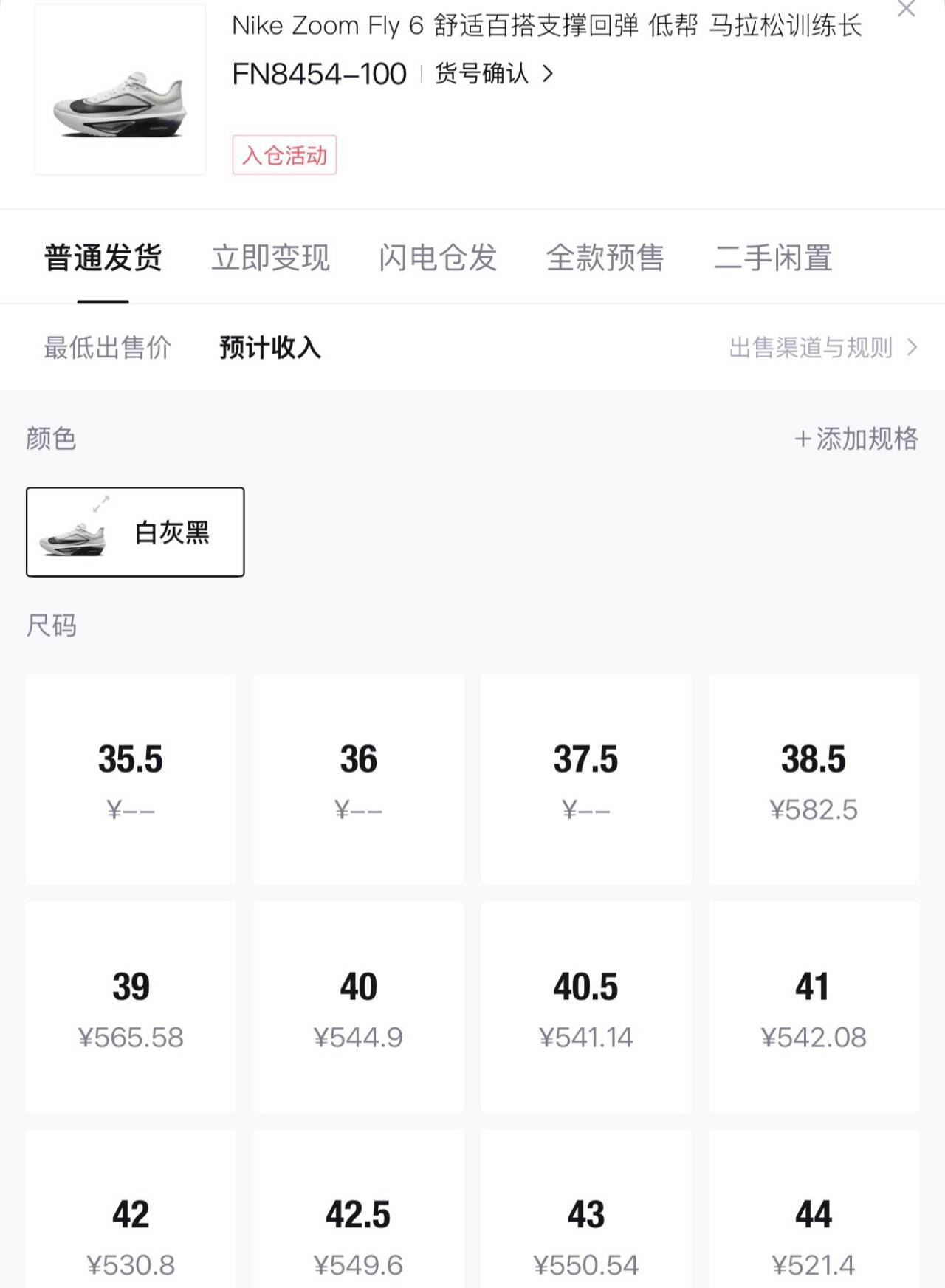Choose size 38.5

pos(814,779)
